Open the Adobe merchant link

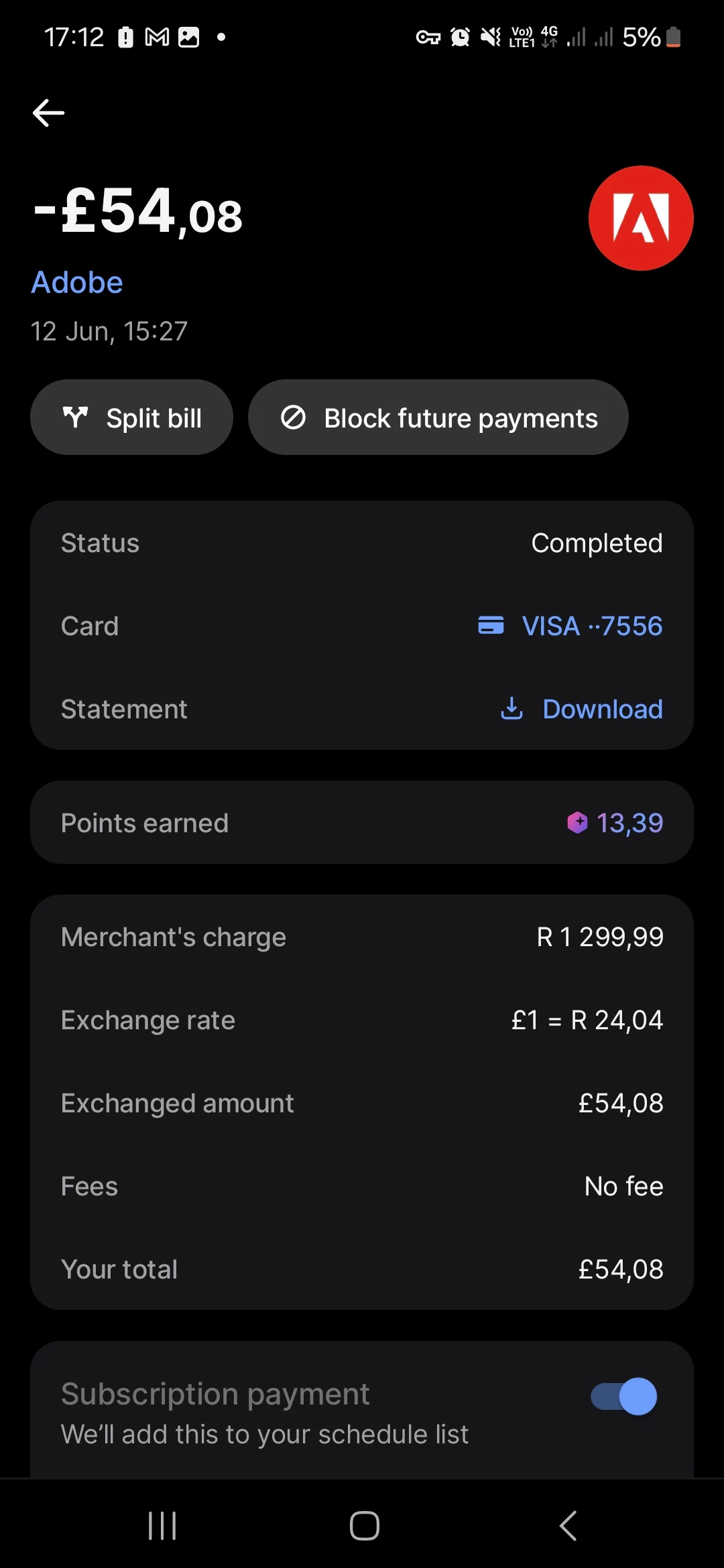77,283
